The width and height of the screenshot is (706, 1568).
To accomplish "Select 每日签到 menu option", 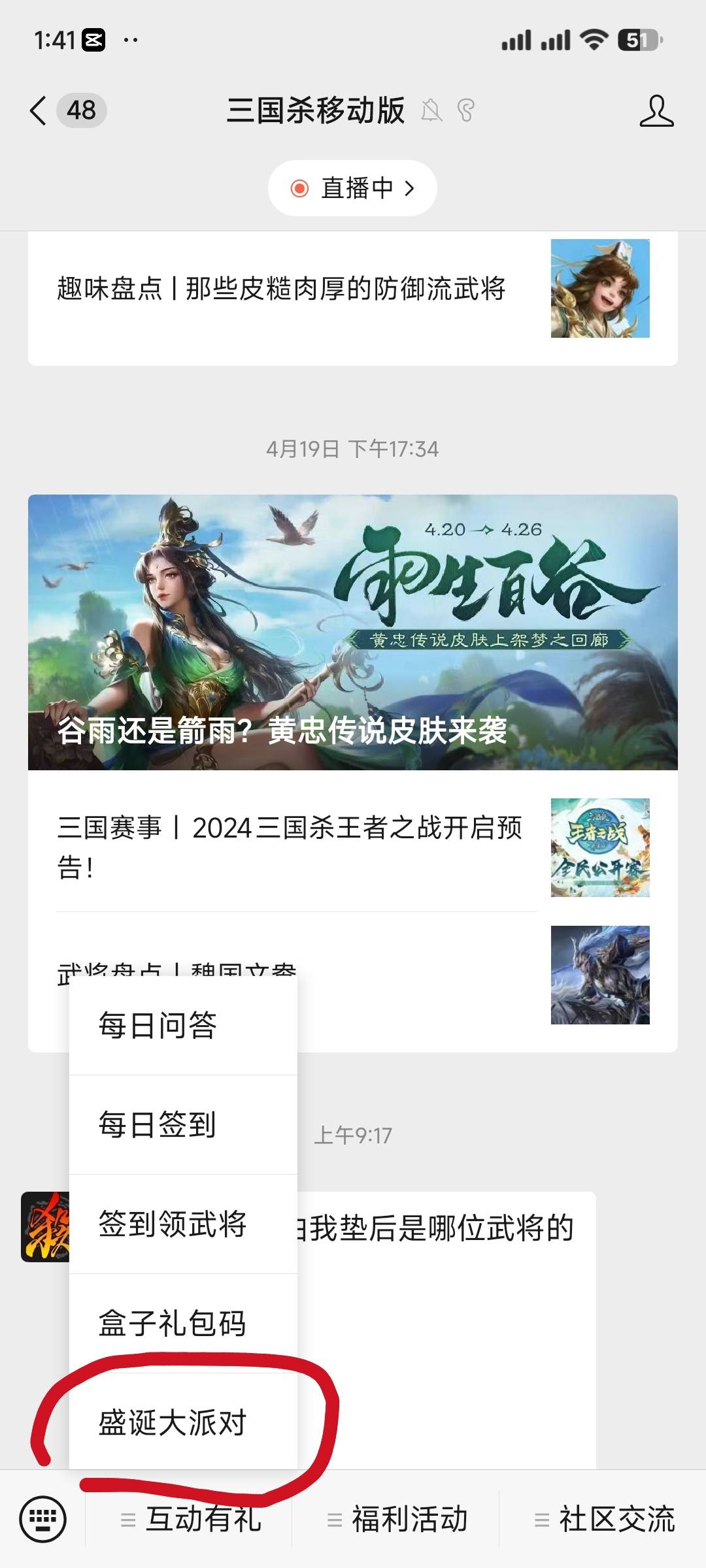I will (x=183, y=1124).
